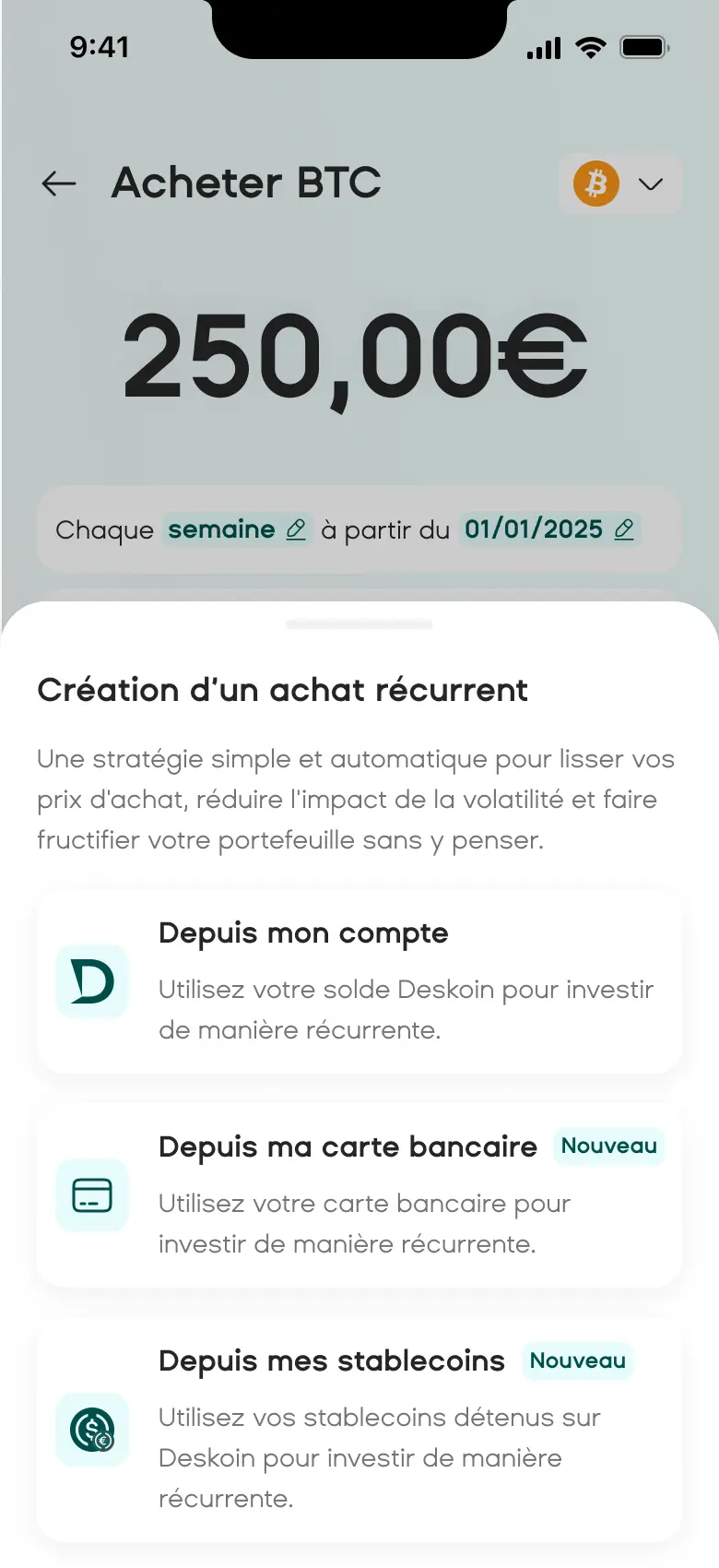Open the cryptocurrency selector chevron
Image resolution: width=719 pixels, height=1568 pixels.
click(x=651, y=184)
